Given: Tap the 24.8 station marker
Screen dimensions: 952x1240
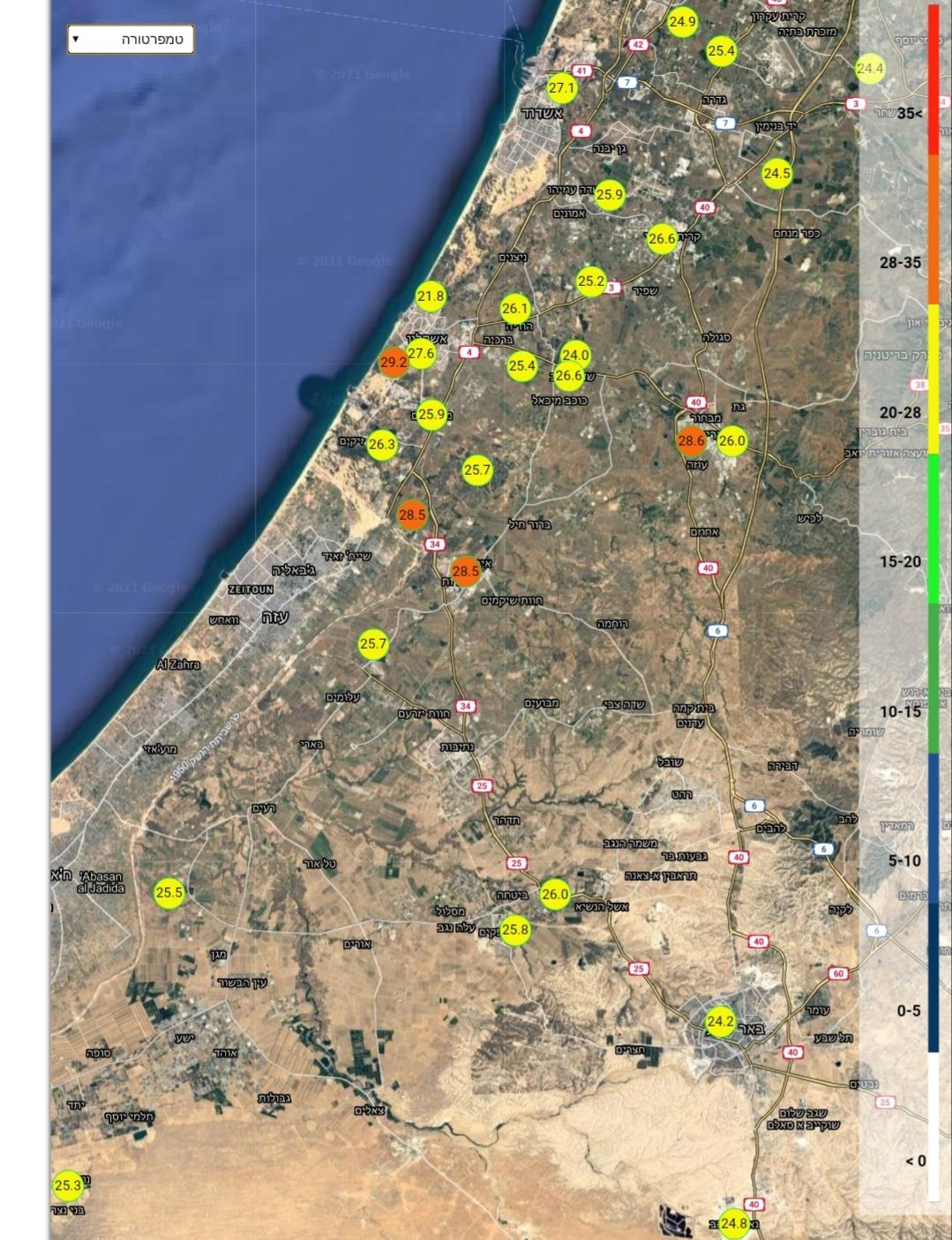Looking at the screenshot, I should point(734,1223).
